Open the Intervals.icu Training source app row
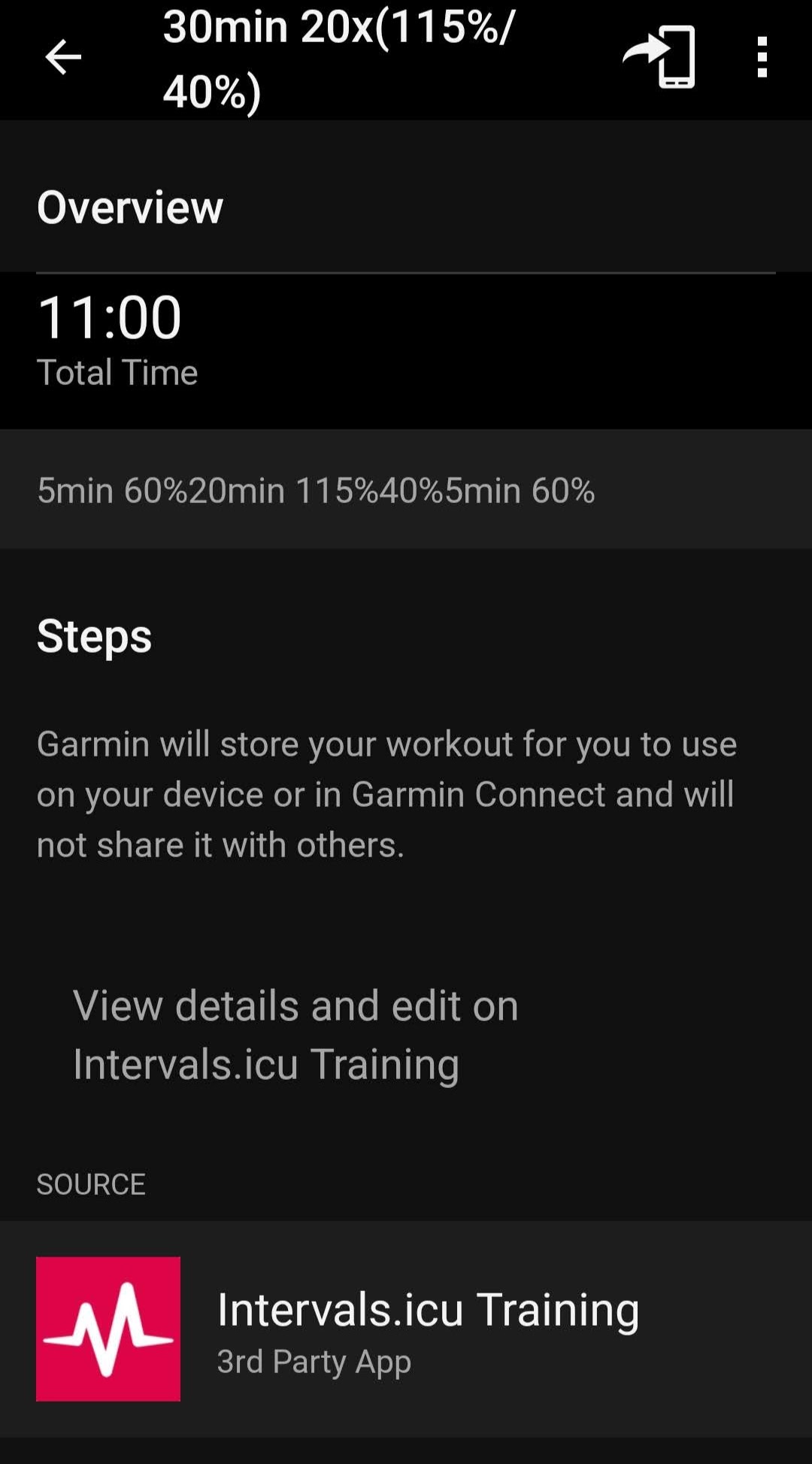 point(406,1329)
